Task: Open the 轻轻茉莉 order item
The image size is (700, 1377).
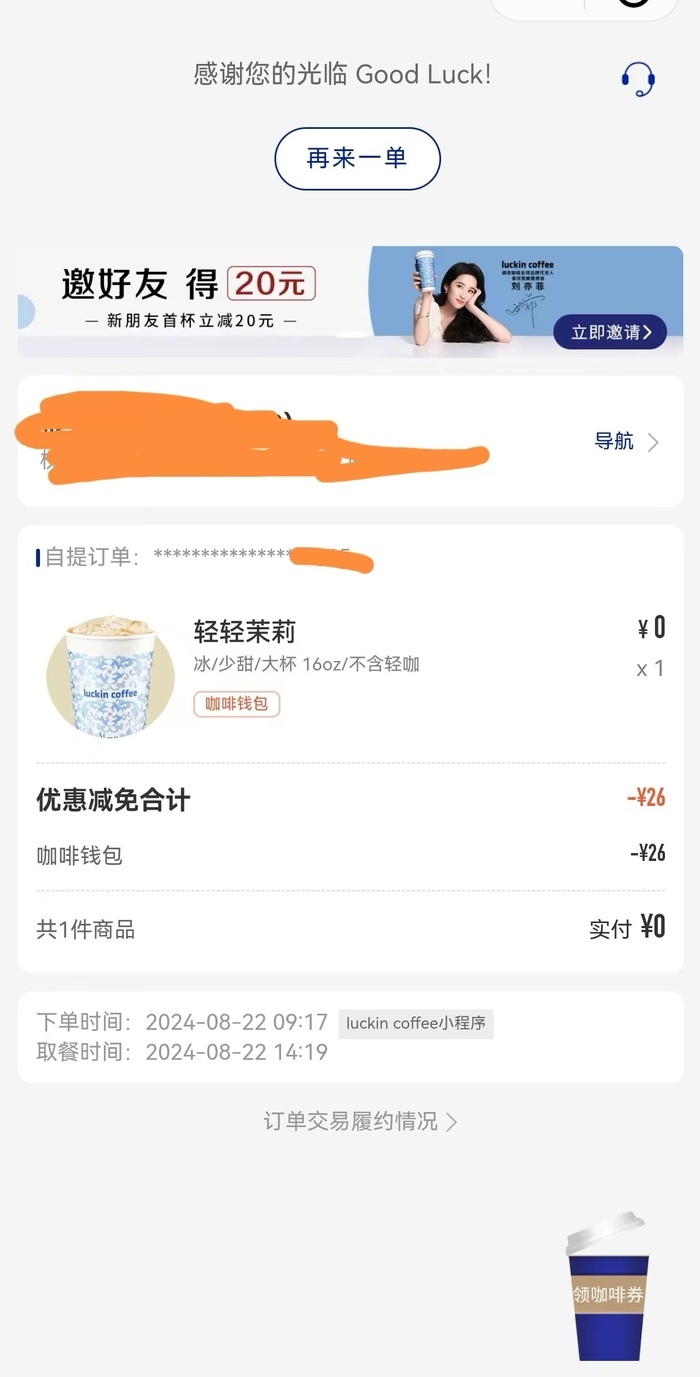Action: click(245, 632)
